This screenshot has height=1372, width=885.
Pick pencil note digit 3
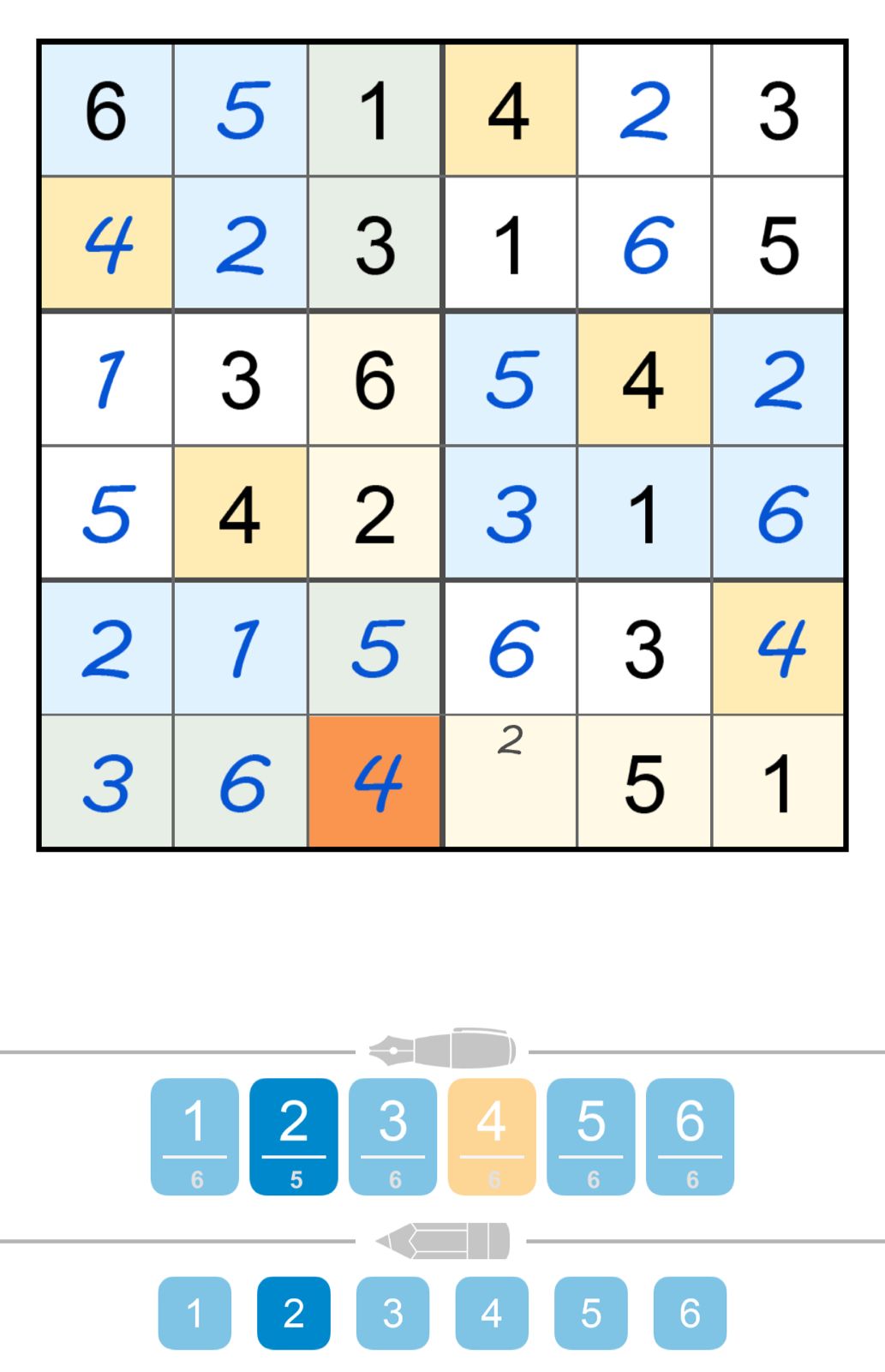click(x=392, y=1312)
